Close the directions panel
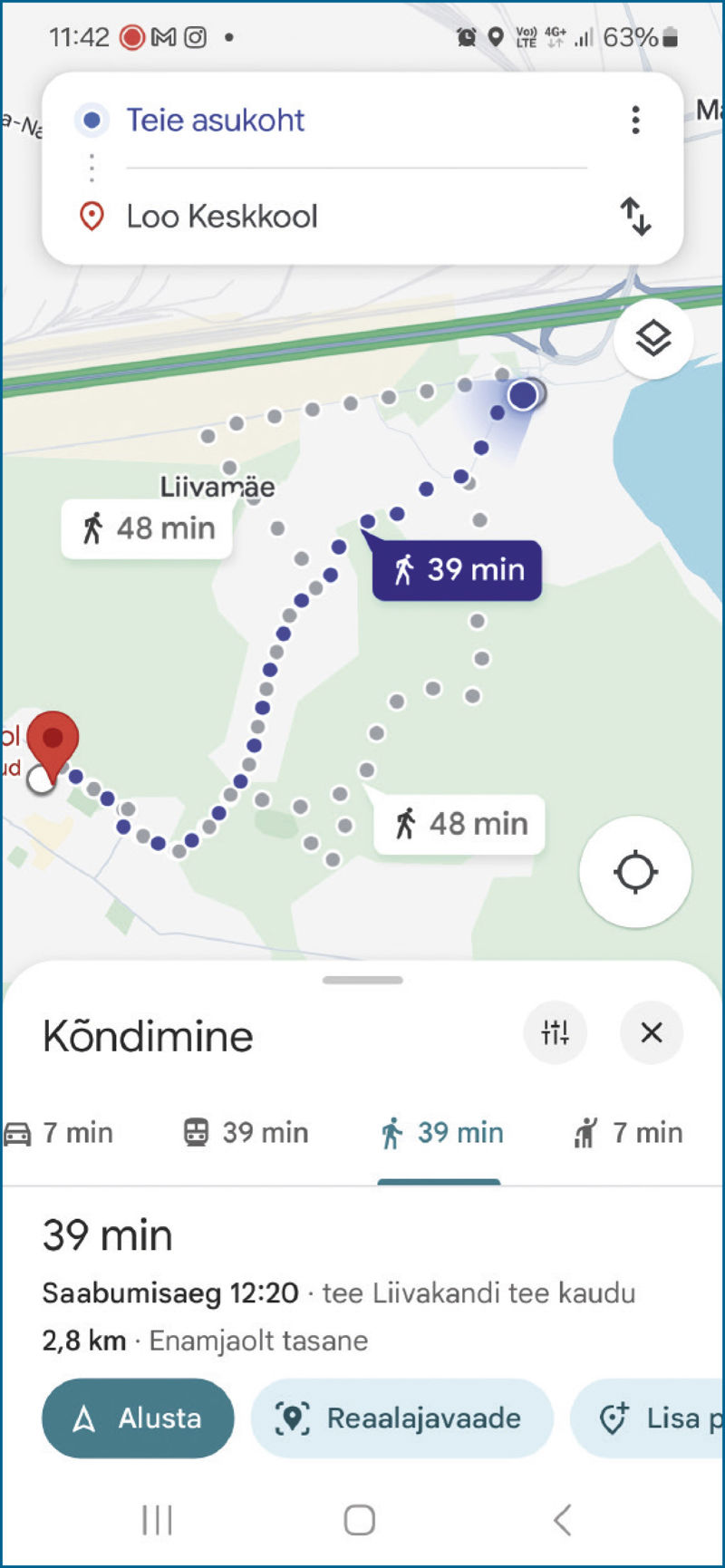The height and width of the screenshot is (1568, 725). click(x=651, y=1032)
